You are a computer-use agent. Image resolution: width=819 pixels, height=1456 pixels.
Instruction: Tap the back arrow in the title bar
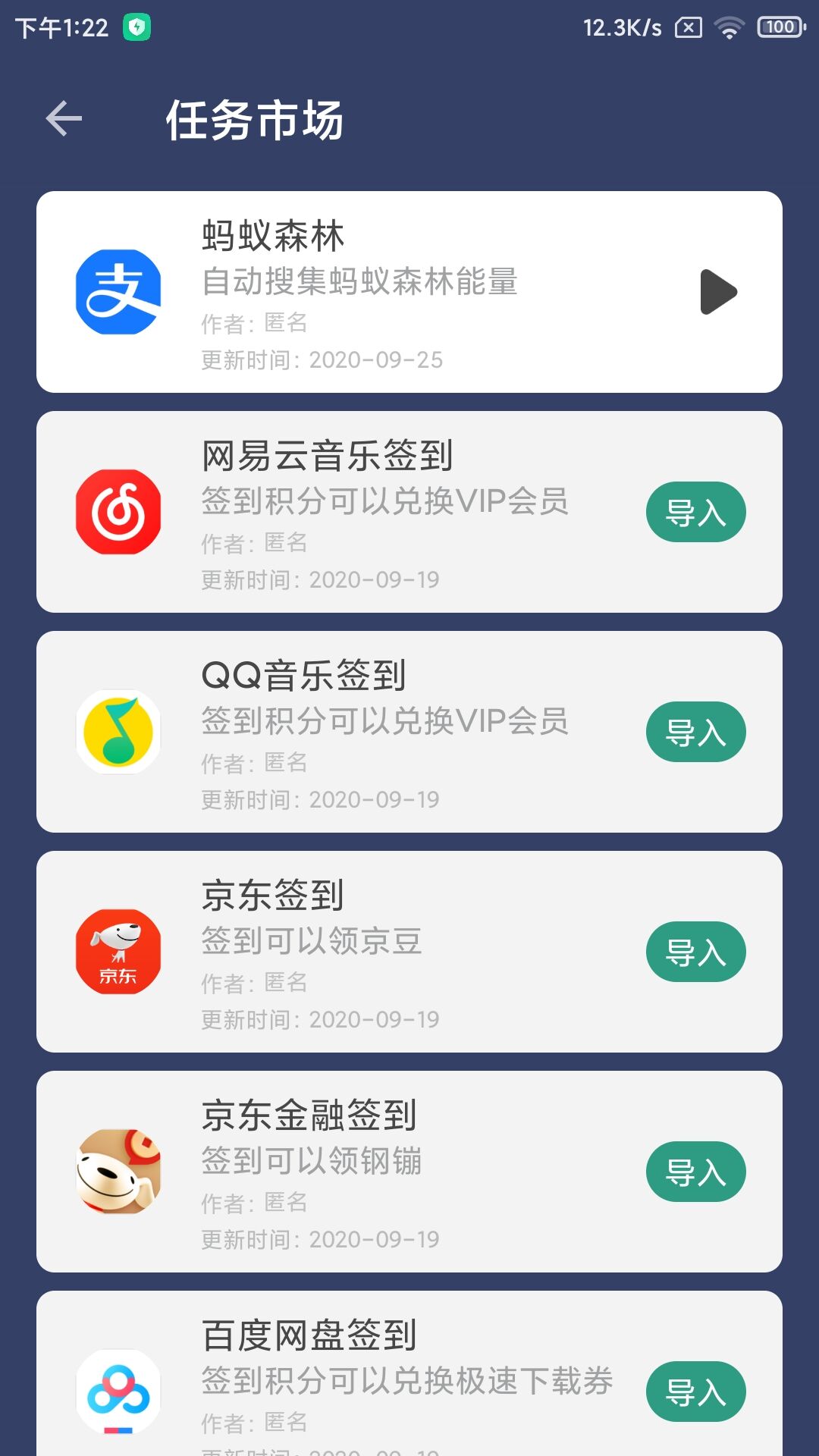[x=64, y=119]
